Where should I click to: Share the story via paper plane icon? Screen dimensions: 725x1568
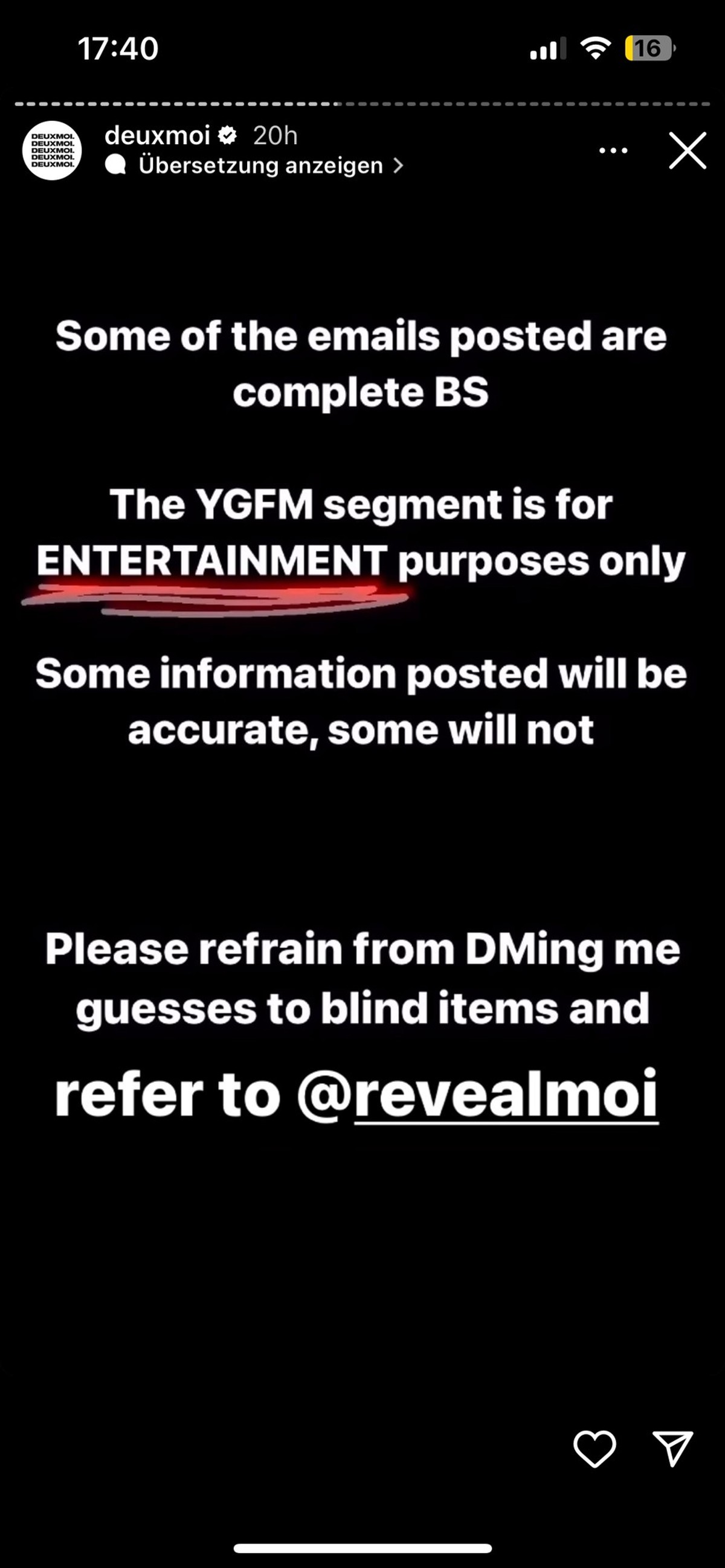tap(672, 1448)
